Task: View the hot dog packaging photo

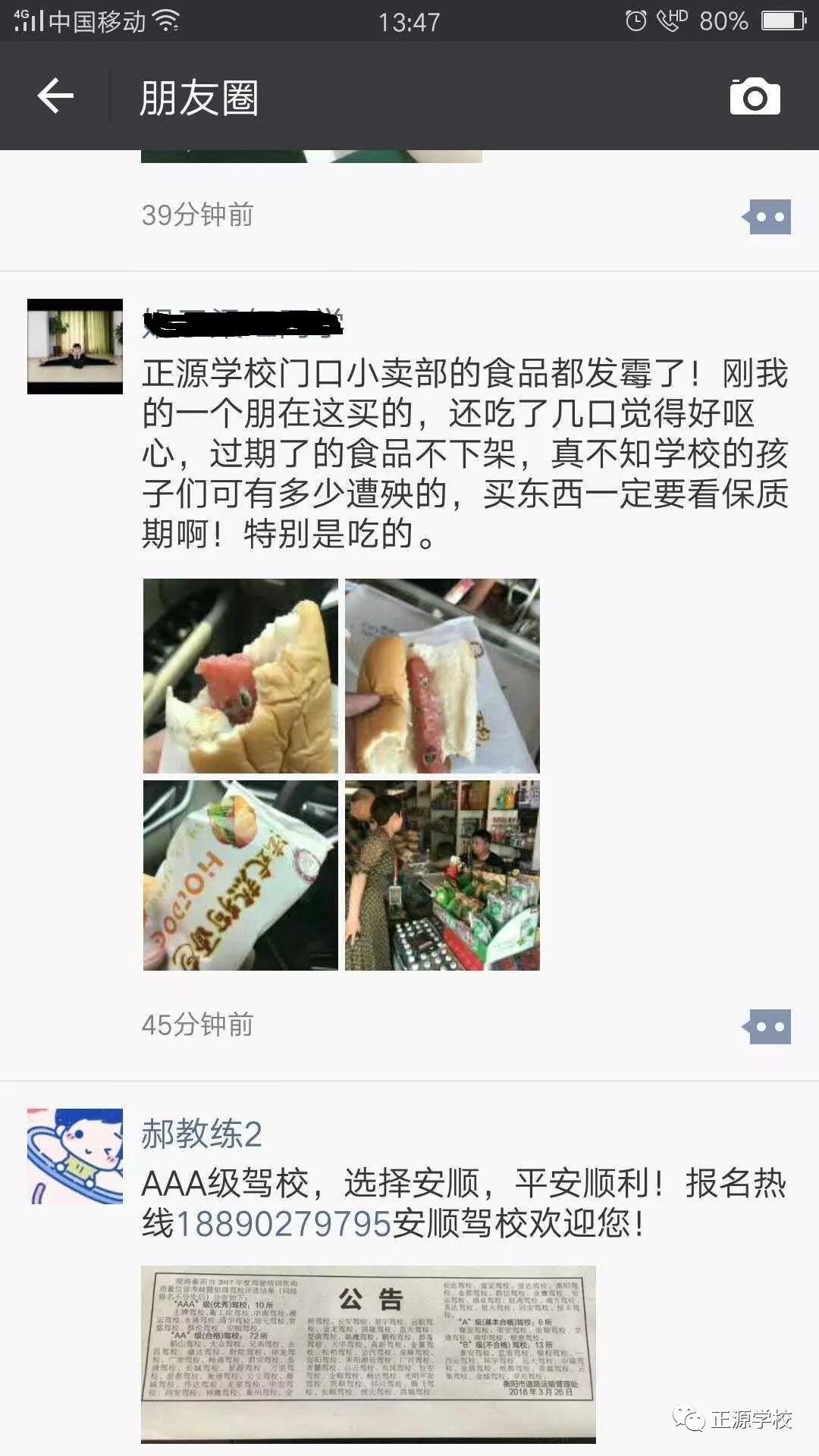Action: (240, 876)
